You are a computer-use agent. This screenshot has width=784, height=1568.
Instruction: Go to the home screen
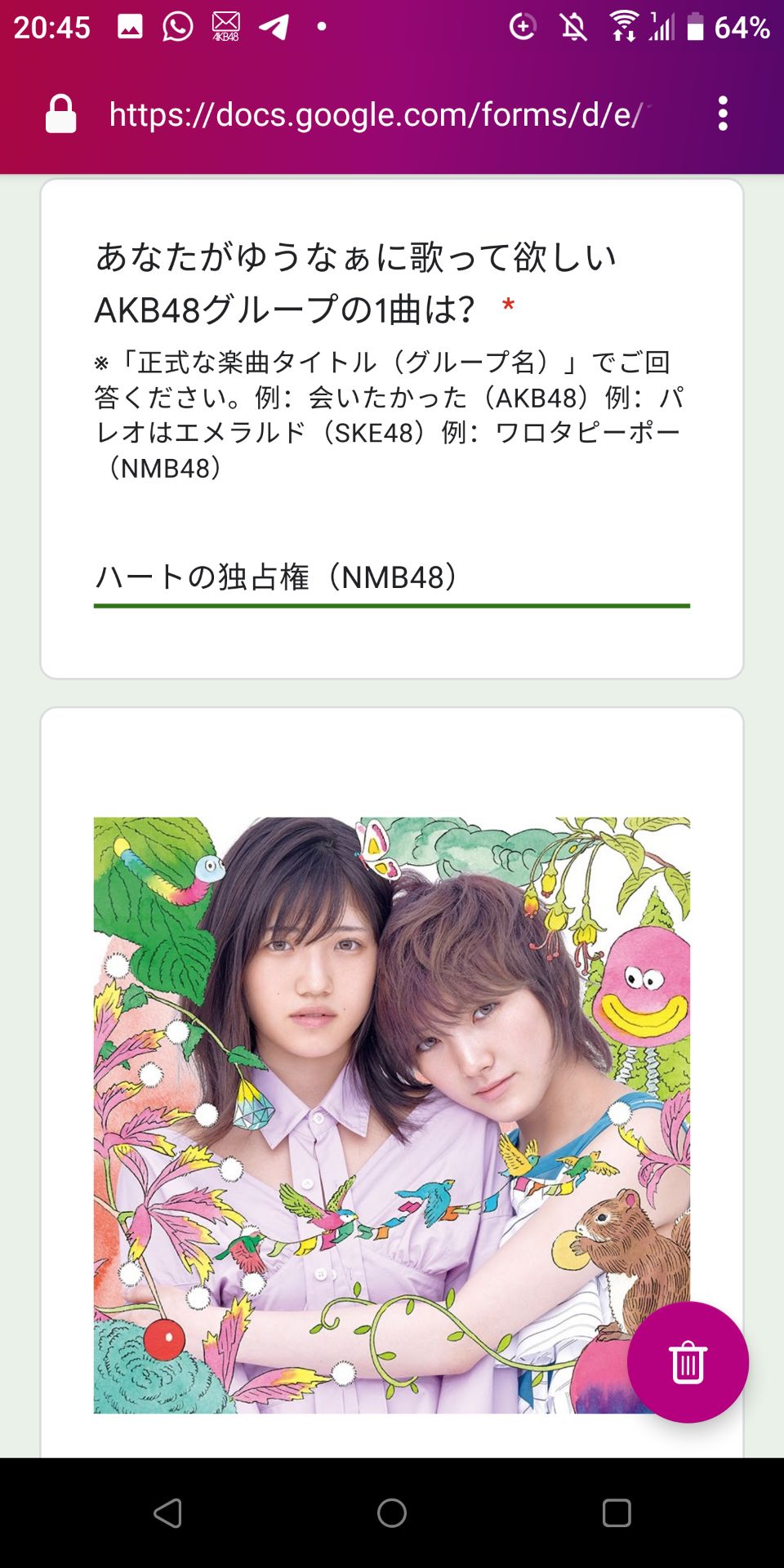(x=392, y=1513)
